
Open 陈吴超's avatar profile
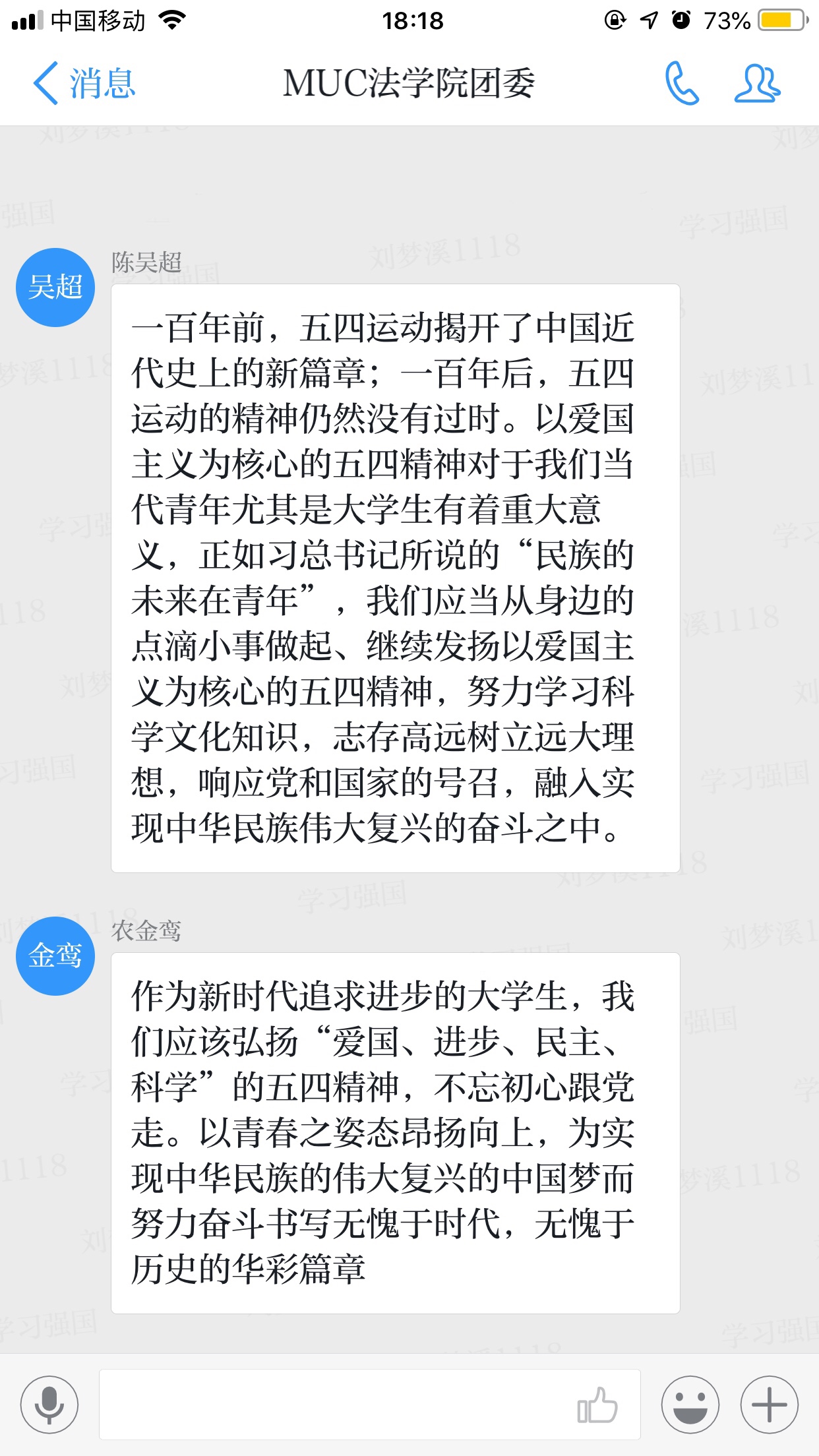[55, 288]
